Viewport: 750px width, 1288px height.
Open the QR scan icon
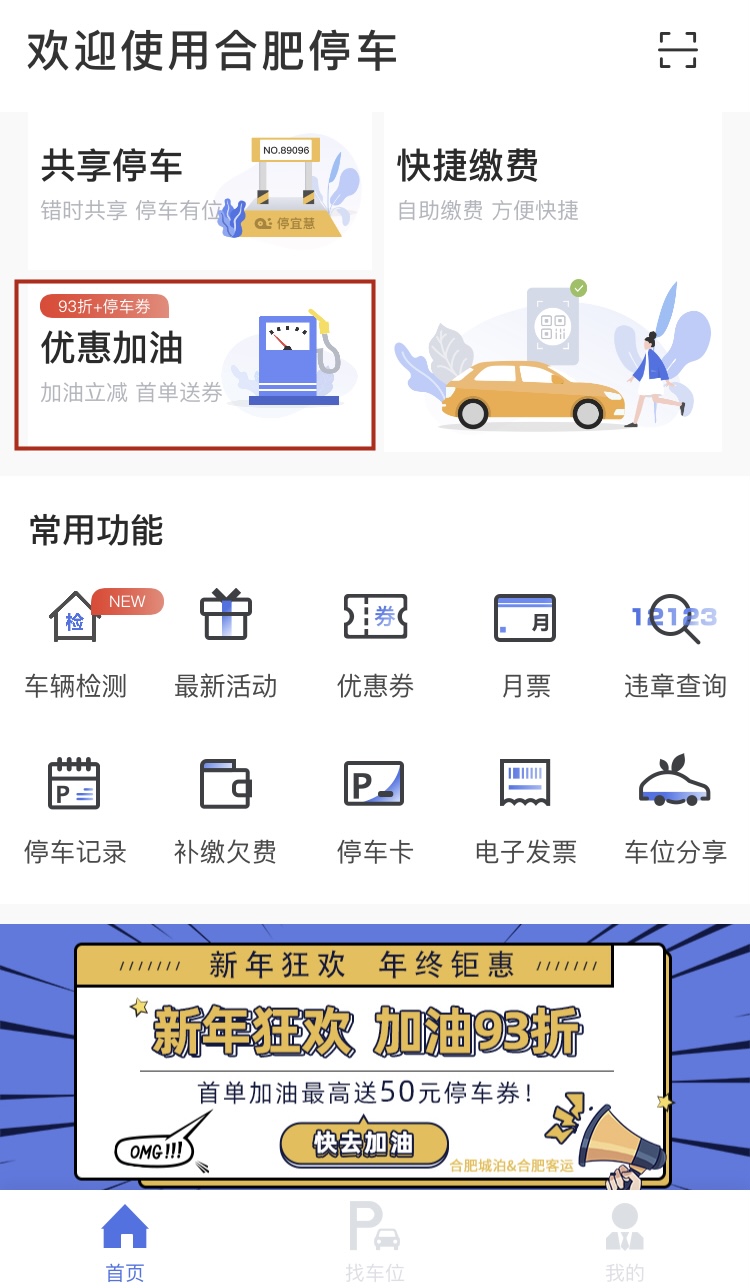tap(677, 50)
